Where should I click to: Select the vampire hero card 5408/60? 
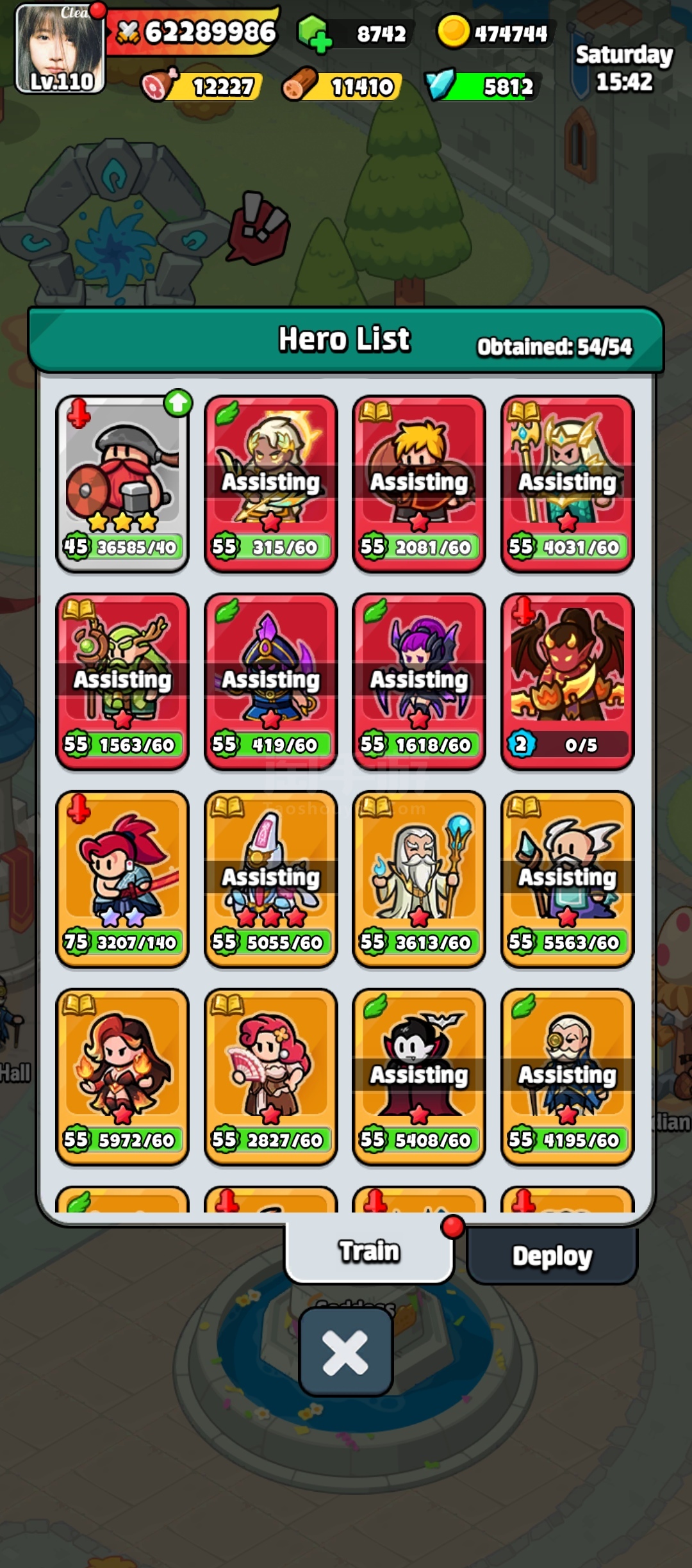coord(419,1077)
